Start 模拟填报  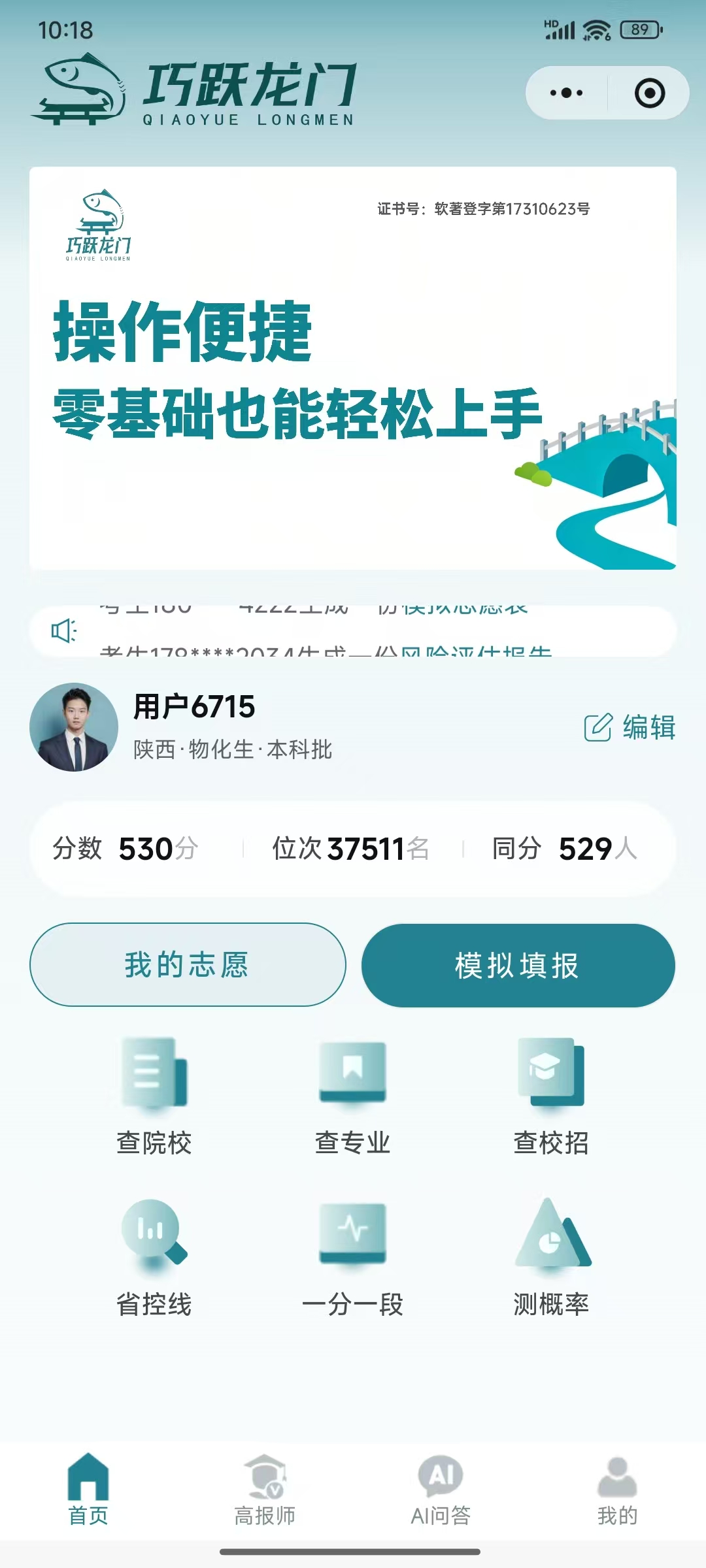tap(518, 965)
